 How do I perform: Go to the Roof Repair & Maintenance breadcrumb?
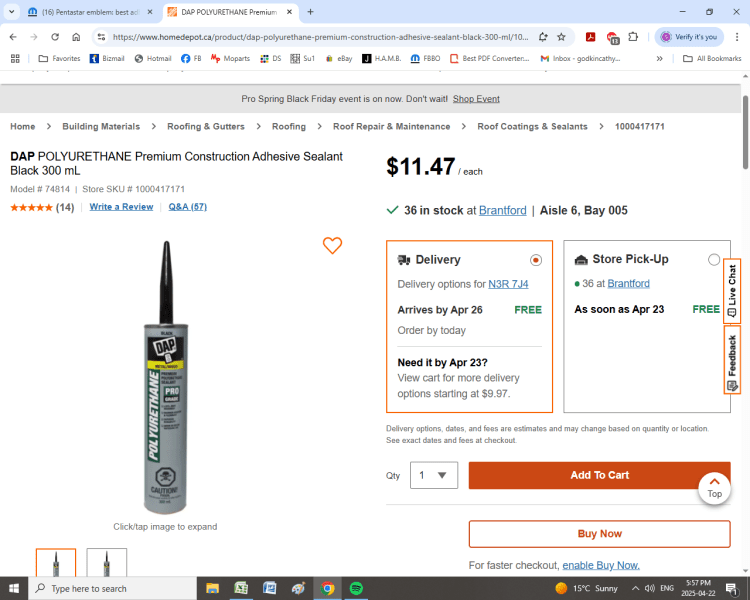point(391,127)
